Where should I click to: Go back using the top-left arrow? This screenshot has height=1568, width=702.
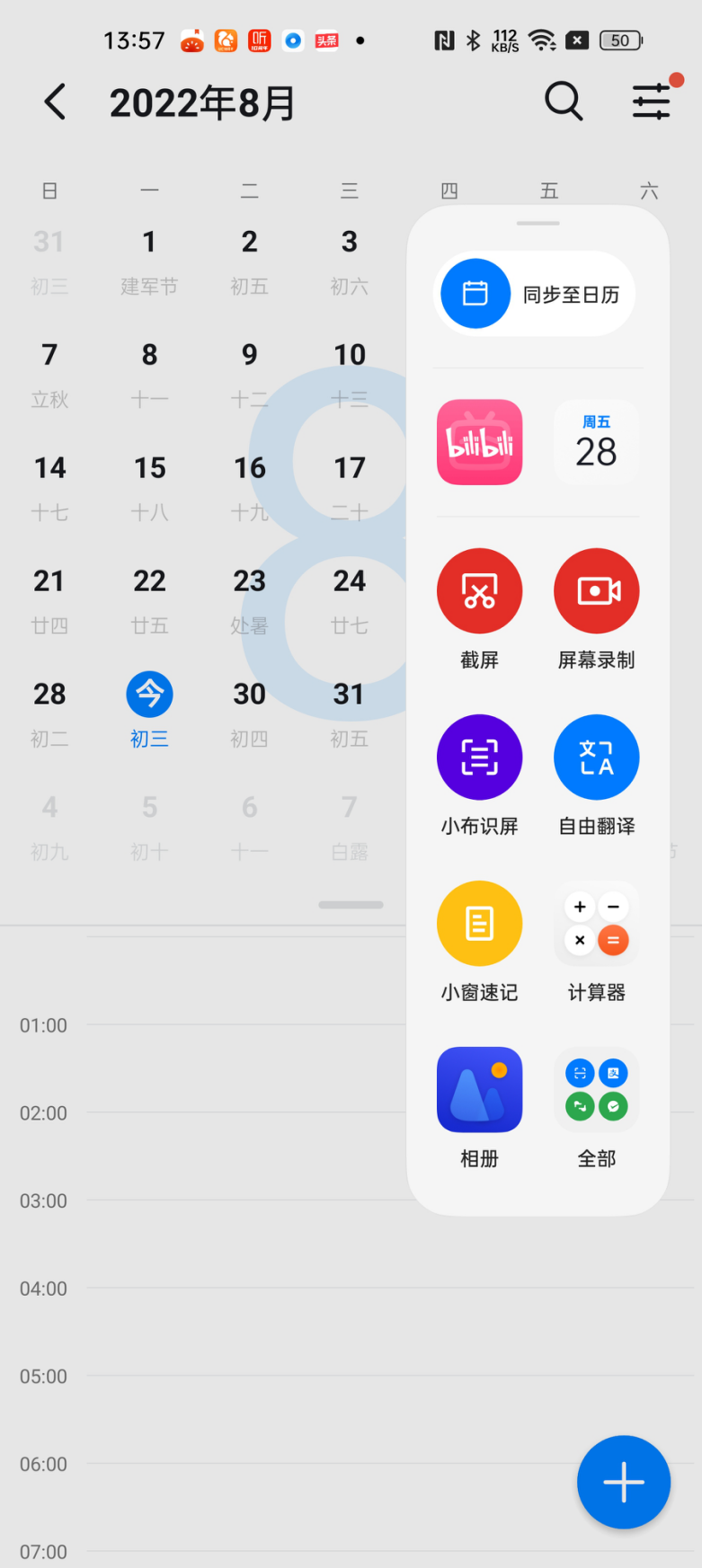click(x=56, y=102)
